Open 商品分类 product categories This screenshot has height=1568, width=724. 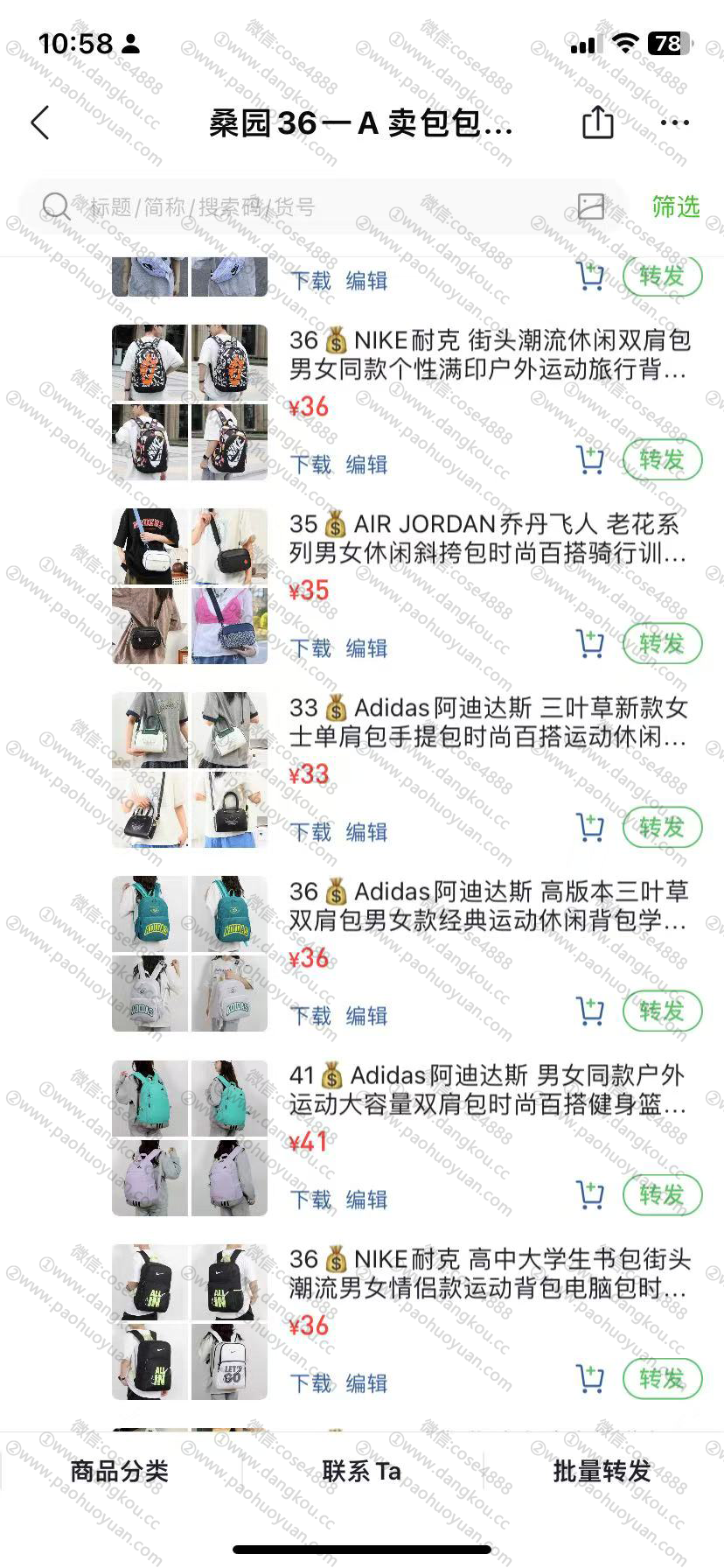pyautogui.click(x=120, y=1471)
